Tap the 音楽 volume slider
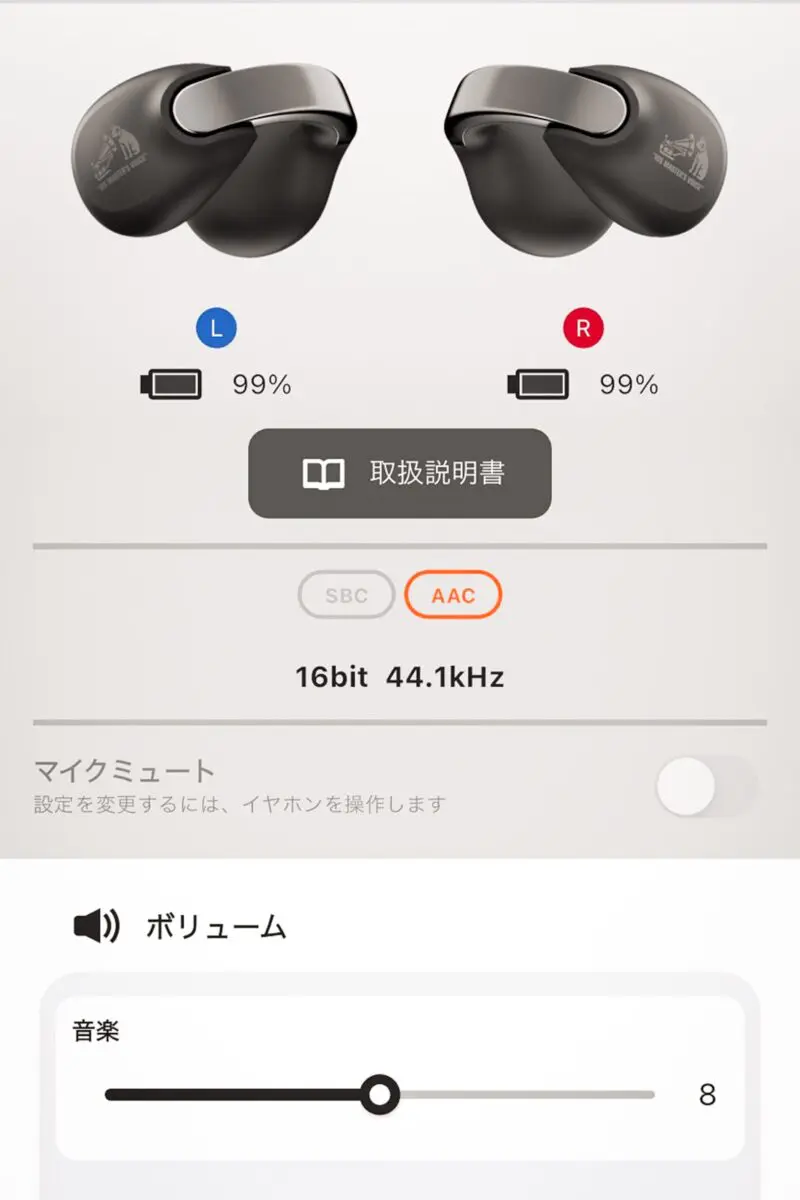This screenshot has height=1200, width=800. [379, 1095]
